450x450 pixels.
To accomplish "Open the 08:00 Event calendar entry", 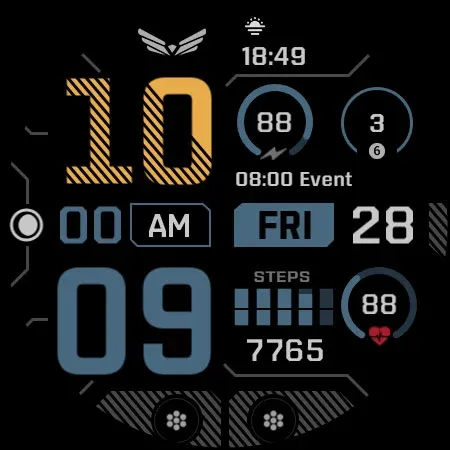I will point(294,179).
